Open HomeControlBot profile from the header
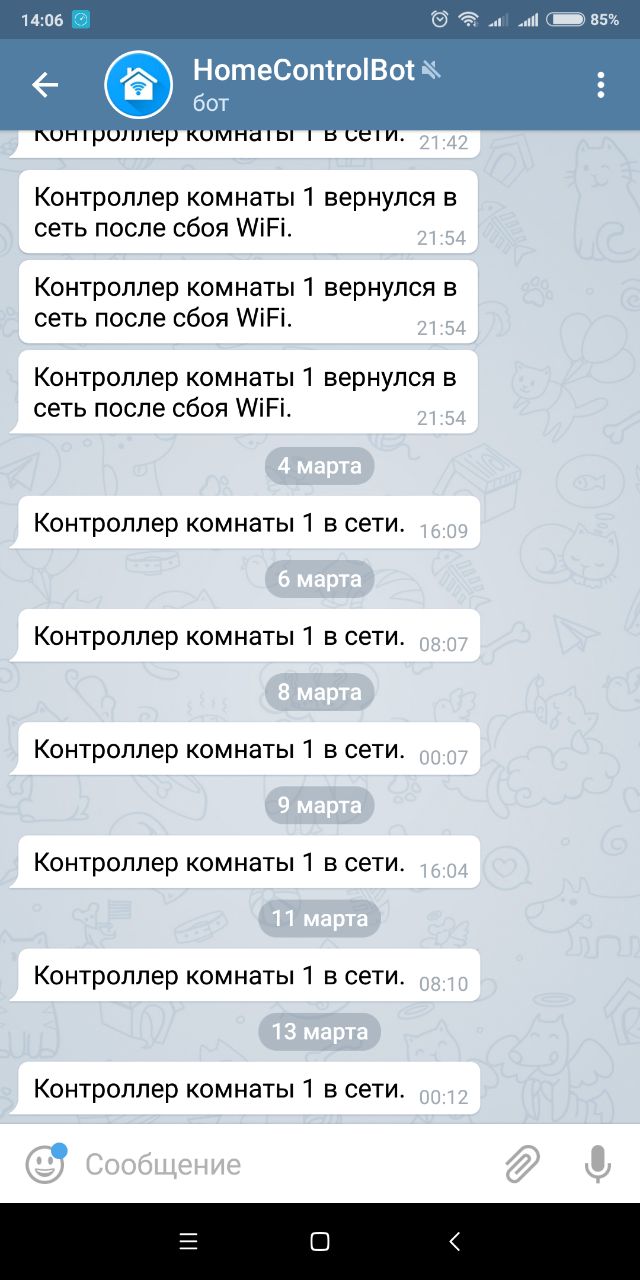 pos(300,85)
